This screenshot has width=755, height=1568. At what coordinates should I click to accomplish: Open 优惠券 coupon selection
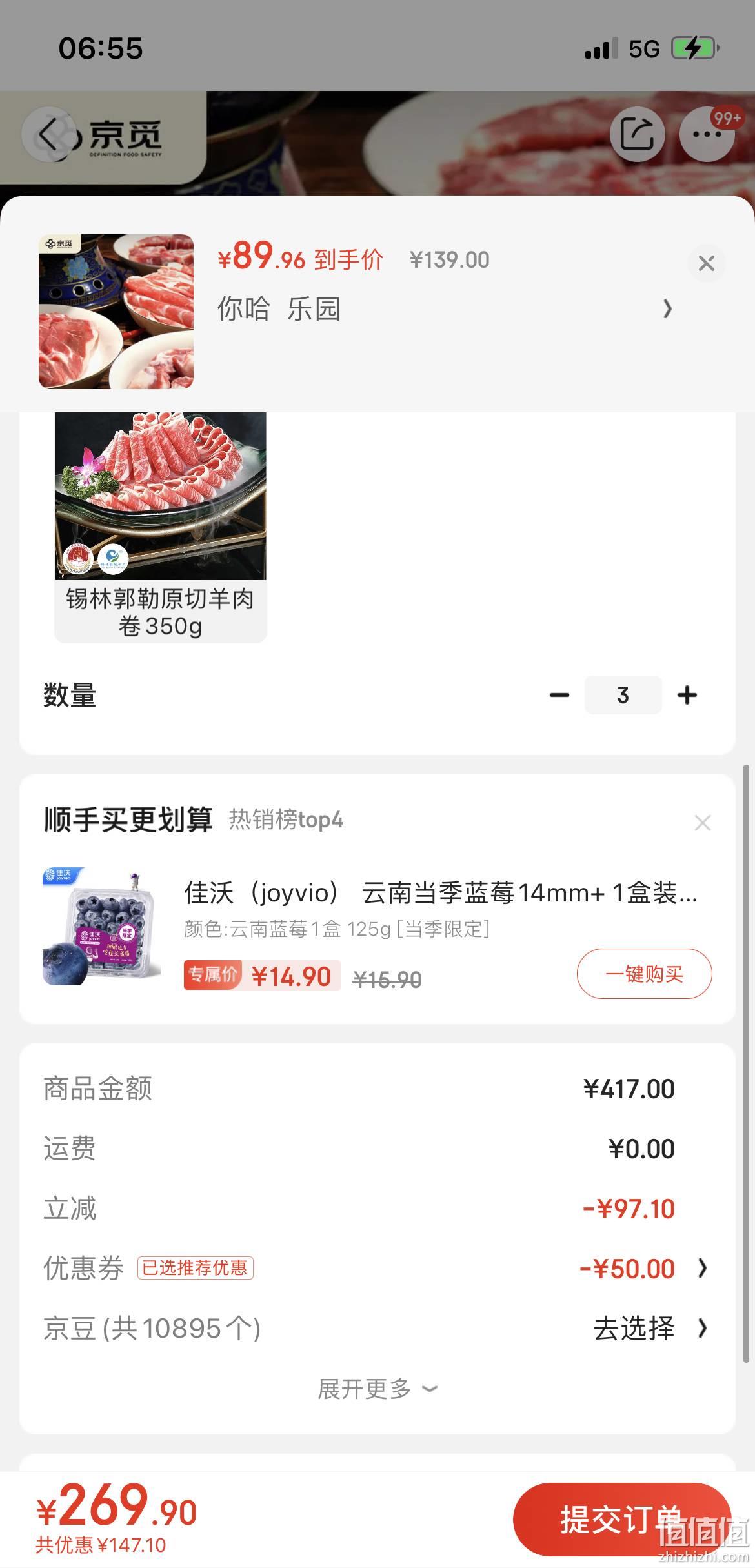(x=377, y=1268)
